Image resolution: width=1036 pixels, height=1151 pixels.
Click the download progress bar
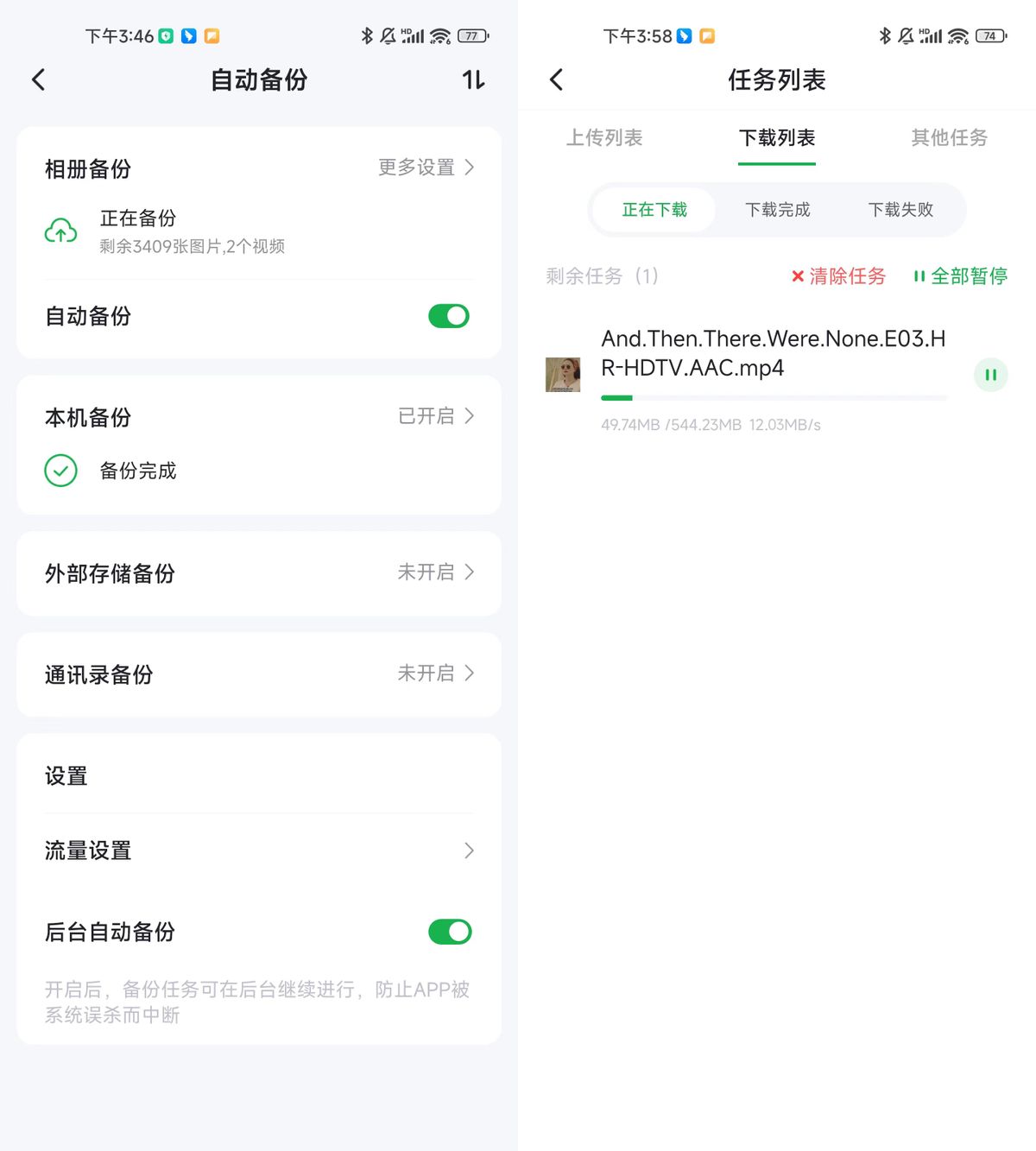[774, 398]
